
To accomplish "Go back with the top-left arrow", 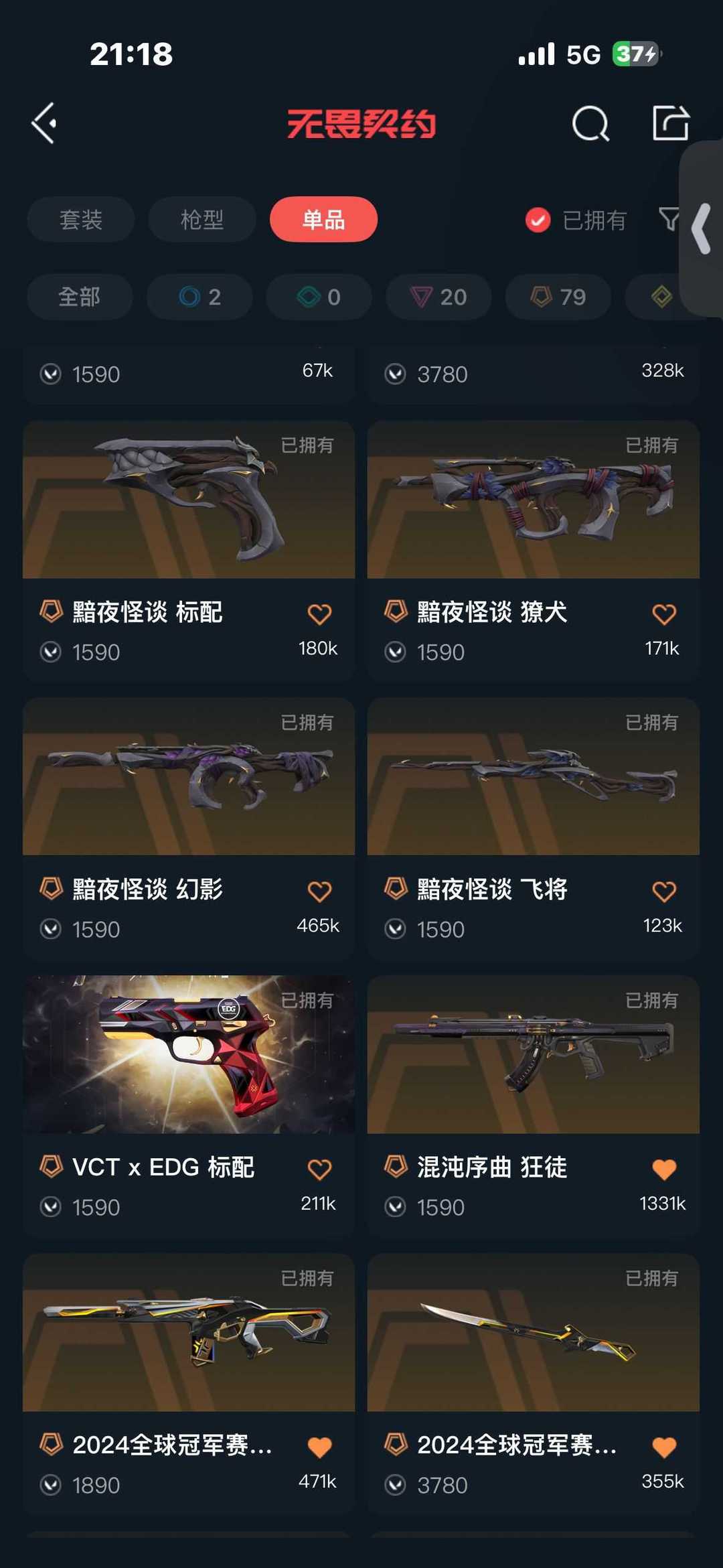I will point(44,123).
